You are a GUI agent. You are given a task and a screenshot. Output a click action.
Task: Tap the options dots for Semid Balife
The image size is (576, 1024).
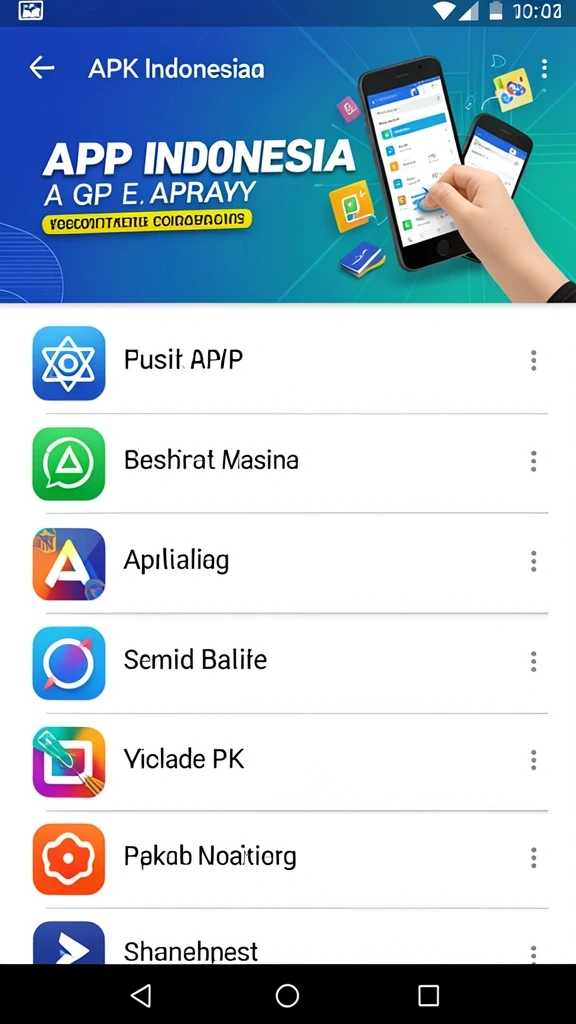pyautogui.click(x=534, y=662)
